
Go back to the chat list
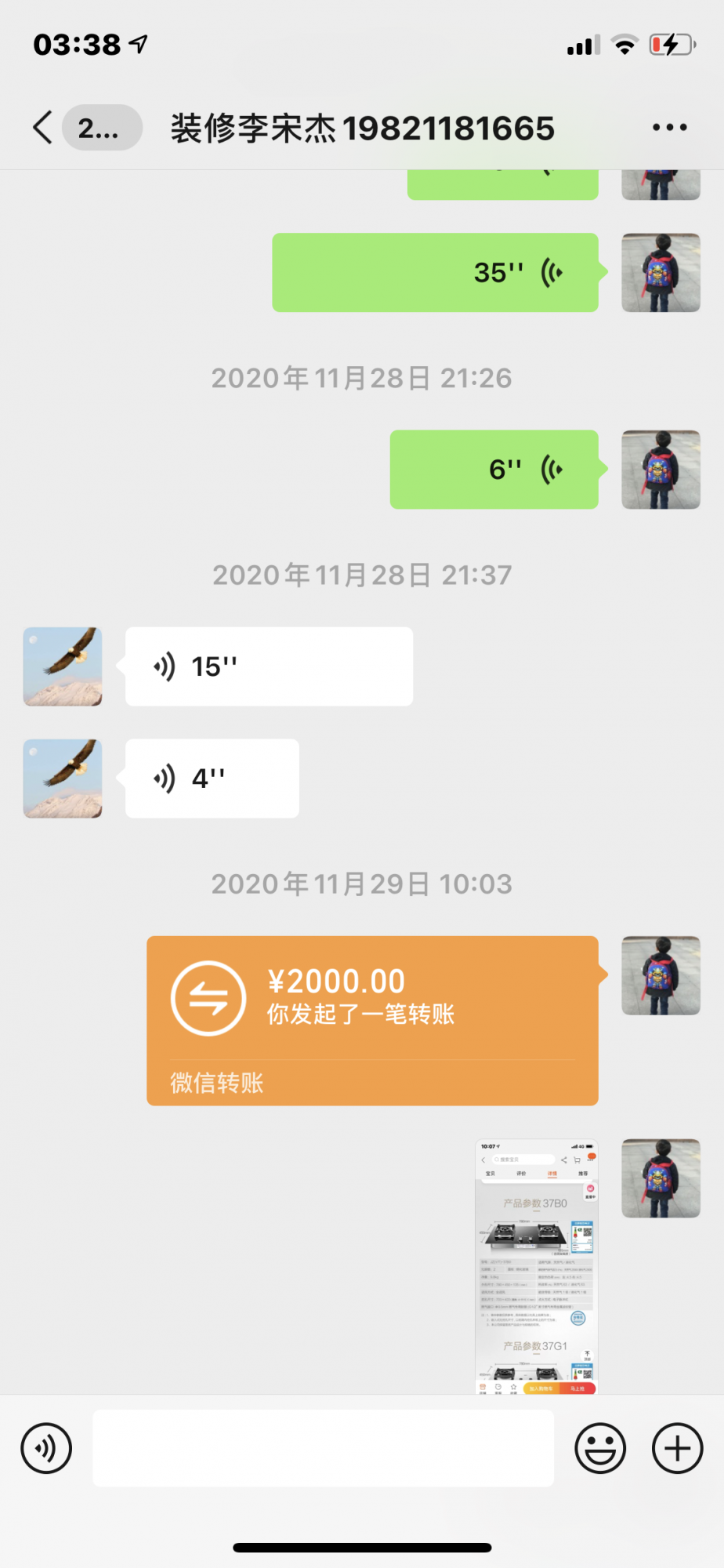tap(44, 127)
